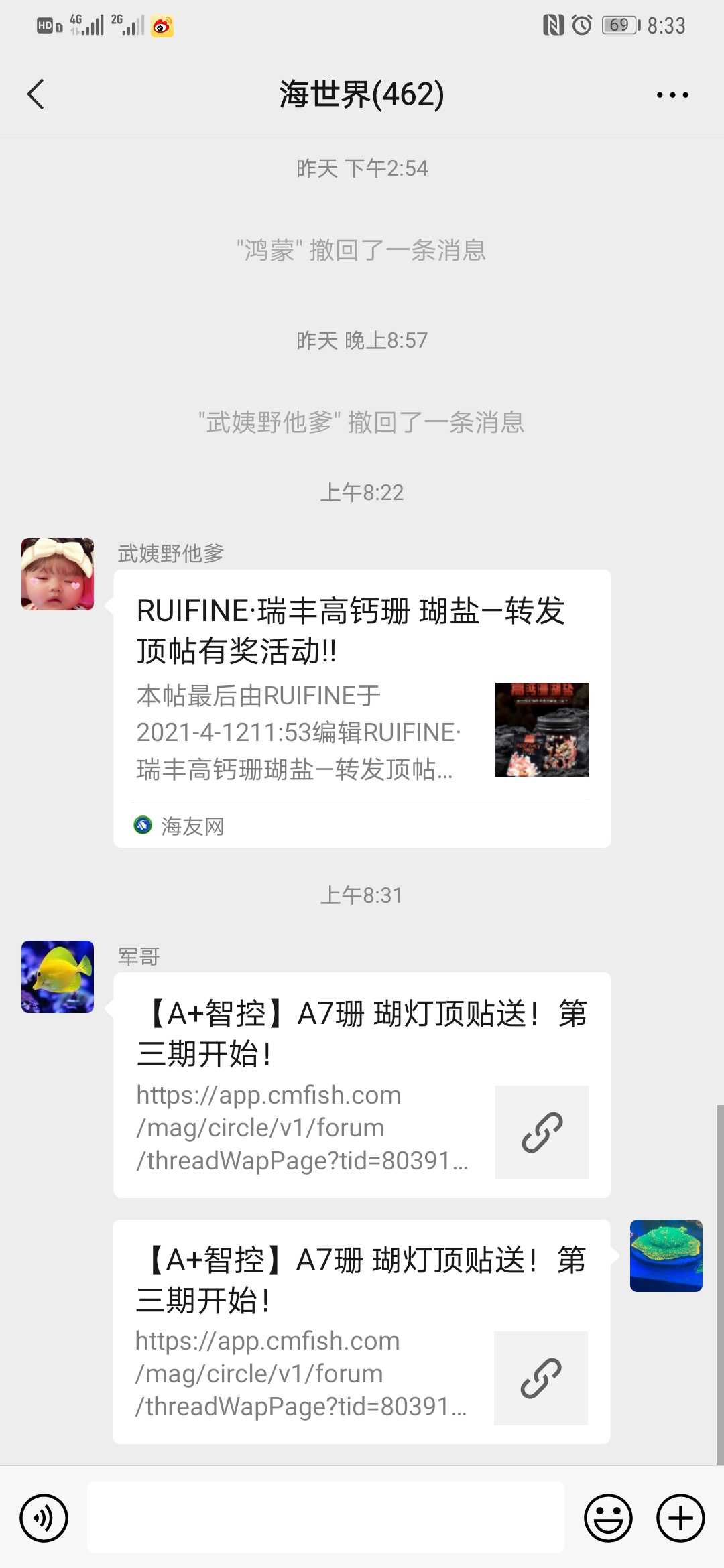View 武姨野他爹's profile avatar

(x=58, y=574)
